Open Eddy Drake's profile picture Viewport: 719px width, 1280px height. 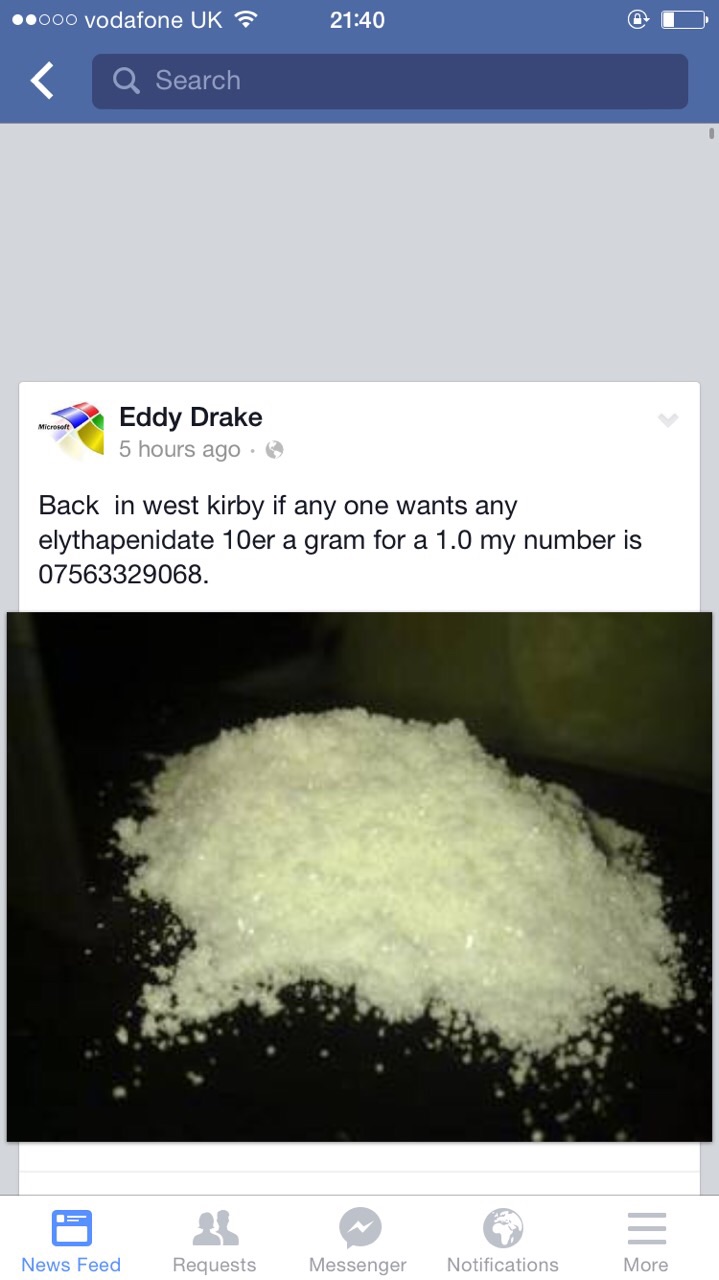pyautogui.click(x=71, y=431)
